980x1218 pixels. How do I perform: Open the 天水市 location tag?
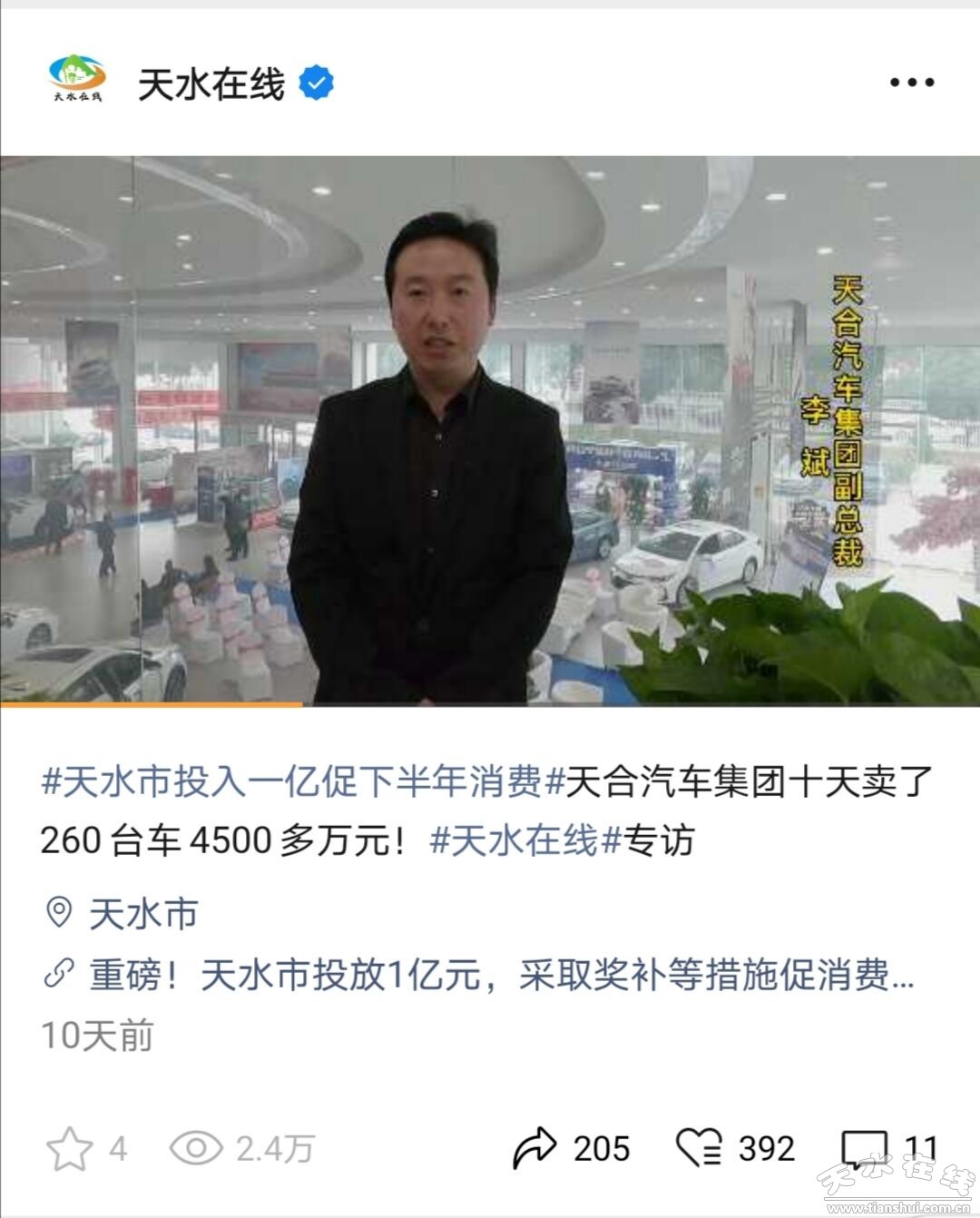pos(142,913)
